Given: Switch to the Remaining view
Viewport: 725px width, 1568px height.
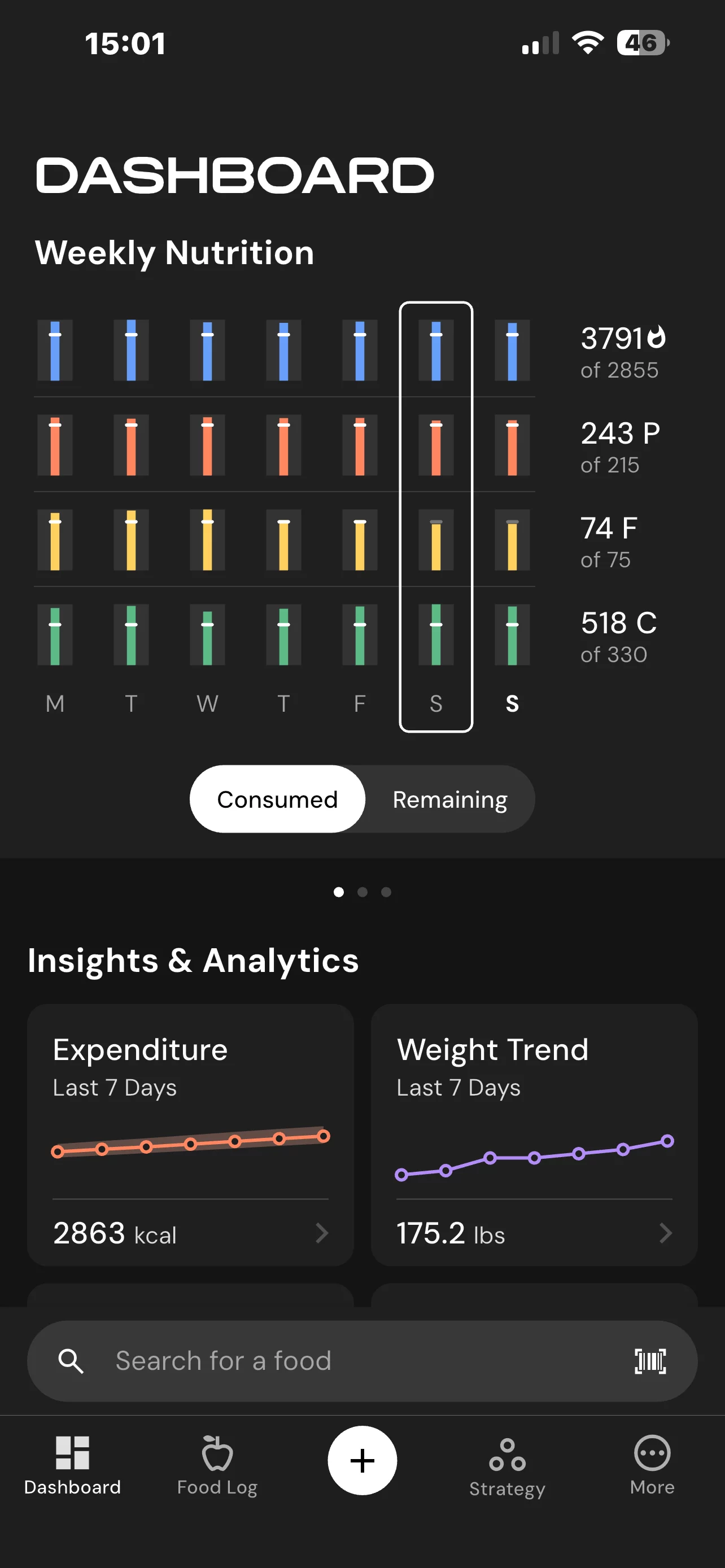Looking at the screenshot, I should tap(450, 799).
